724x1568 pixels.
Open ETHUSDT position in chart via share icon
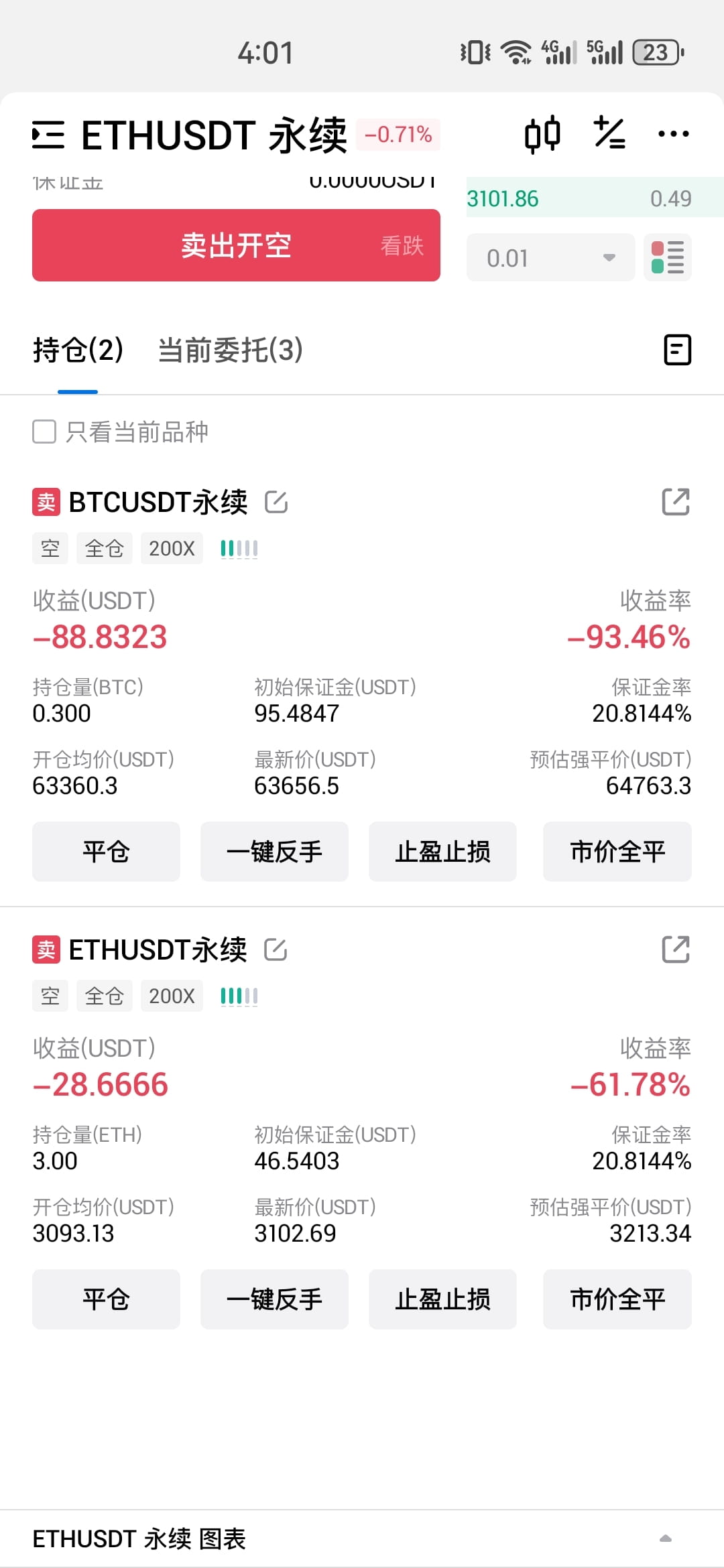676,950
